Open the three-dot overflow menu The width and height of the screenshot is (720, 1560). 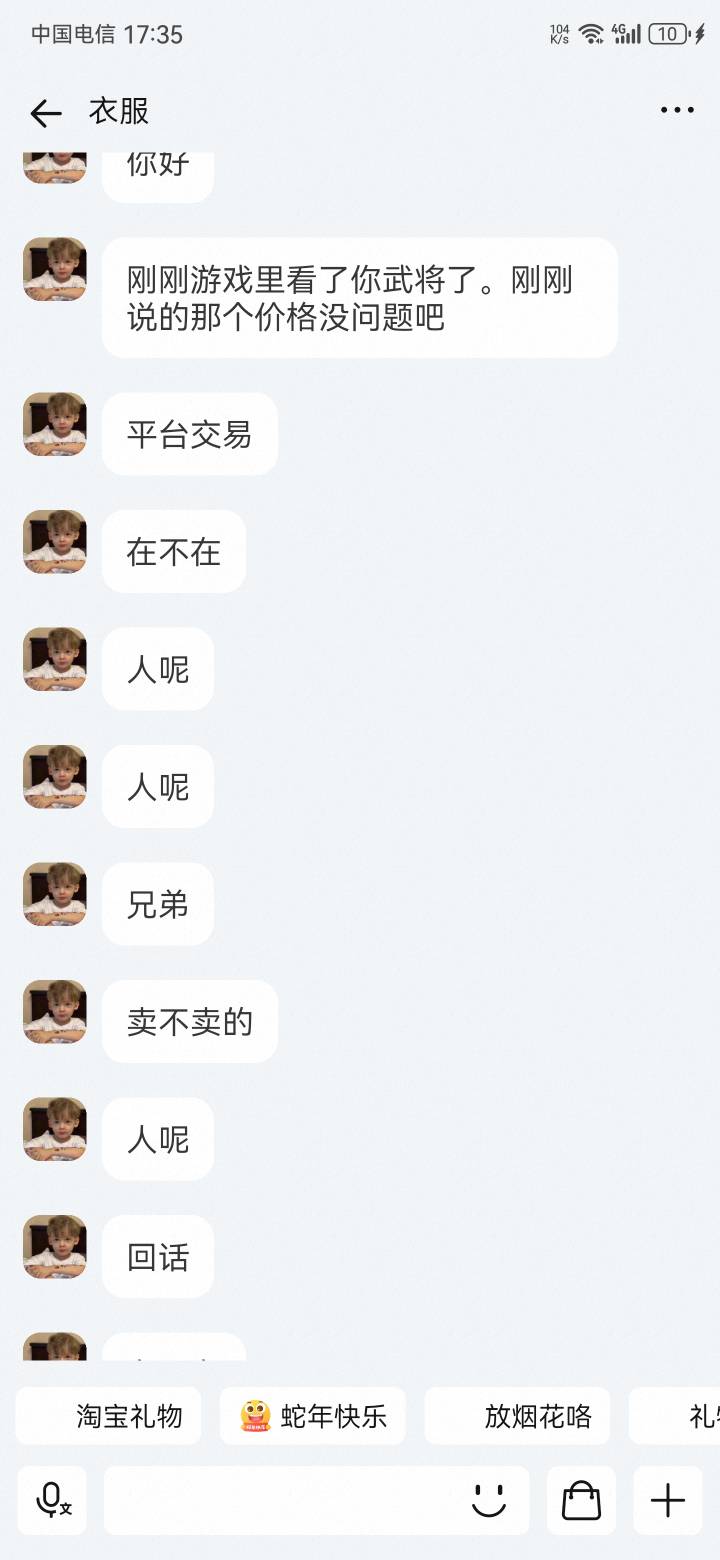click(x=677, y=111)
